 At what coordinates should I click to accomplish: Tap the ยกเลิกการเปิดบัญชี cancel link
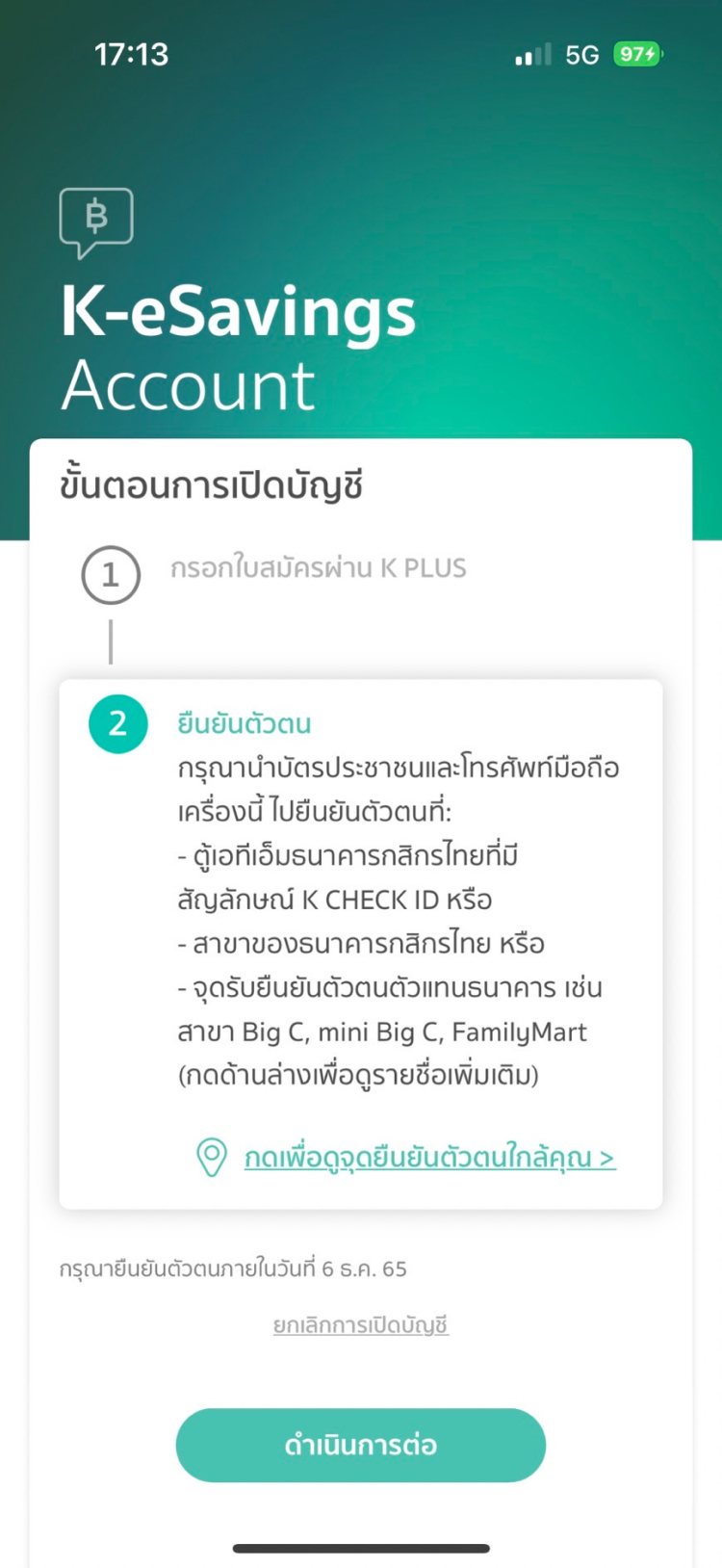[x=361, y=1325]
